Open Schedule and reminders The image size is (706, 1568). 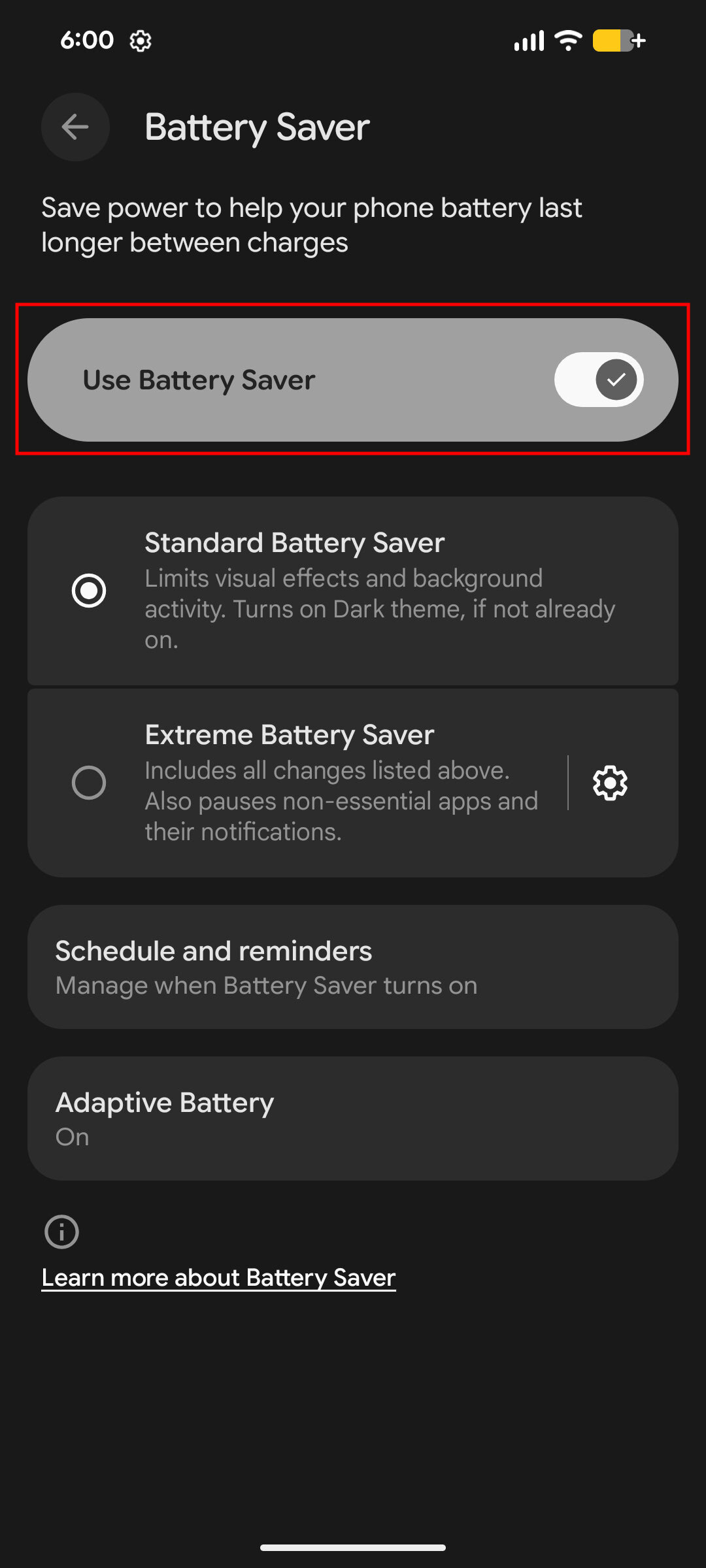tap(353, 966)
